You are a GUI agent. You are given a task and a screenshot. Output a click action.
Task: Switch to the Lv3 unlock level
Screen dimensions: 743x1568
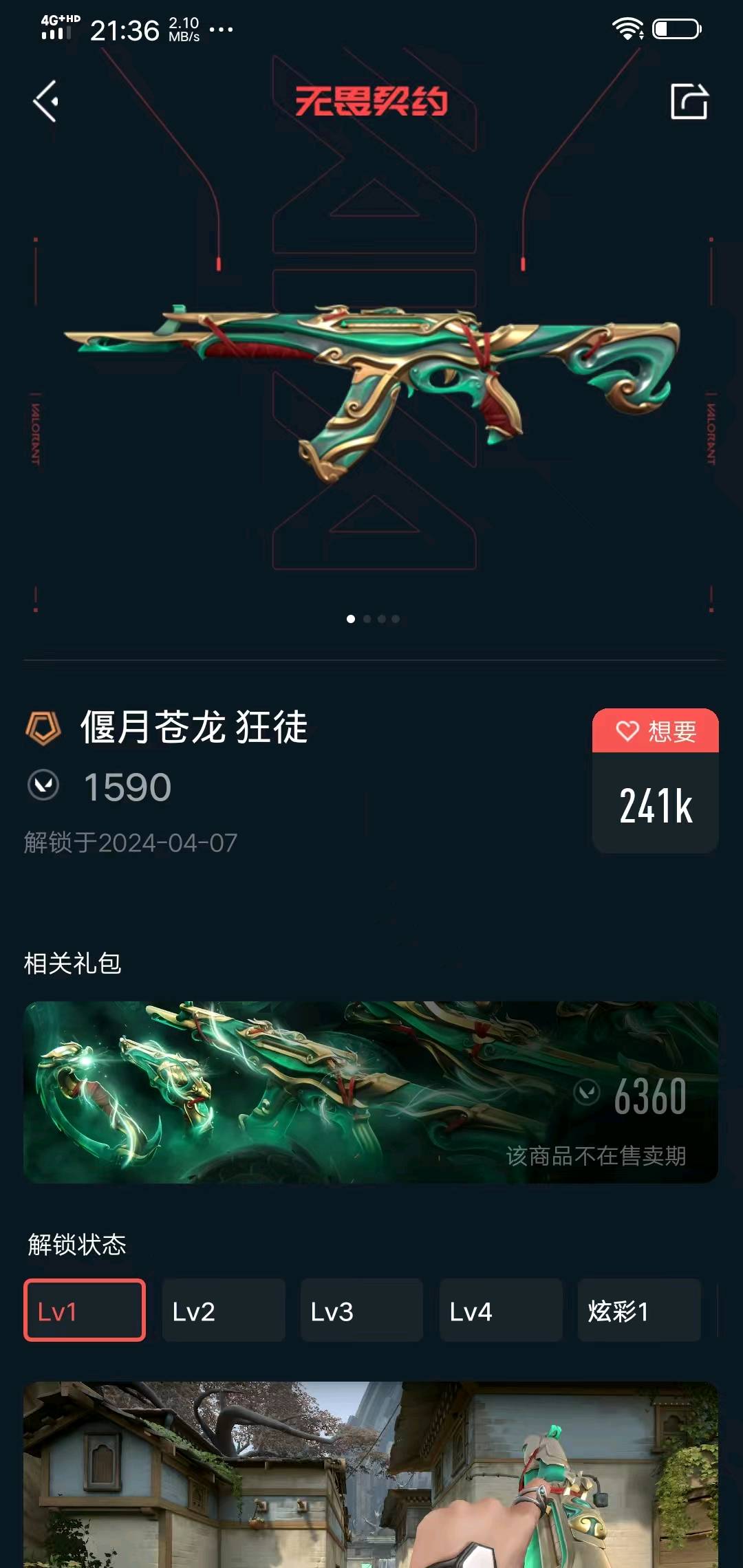tap(362, 1311)
